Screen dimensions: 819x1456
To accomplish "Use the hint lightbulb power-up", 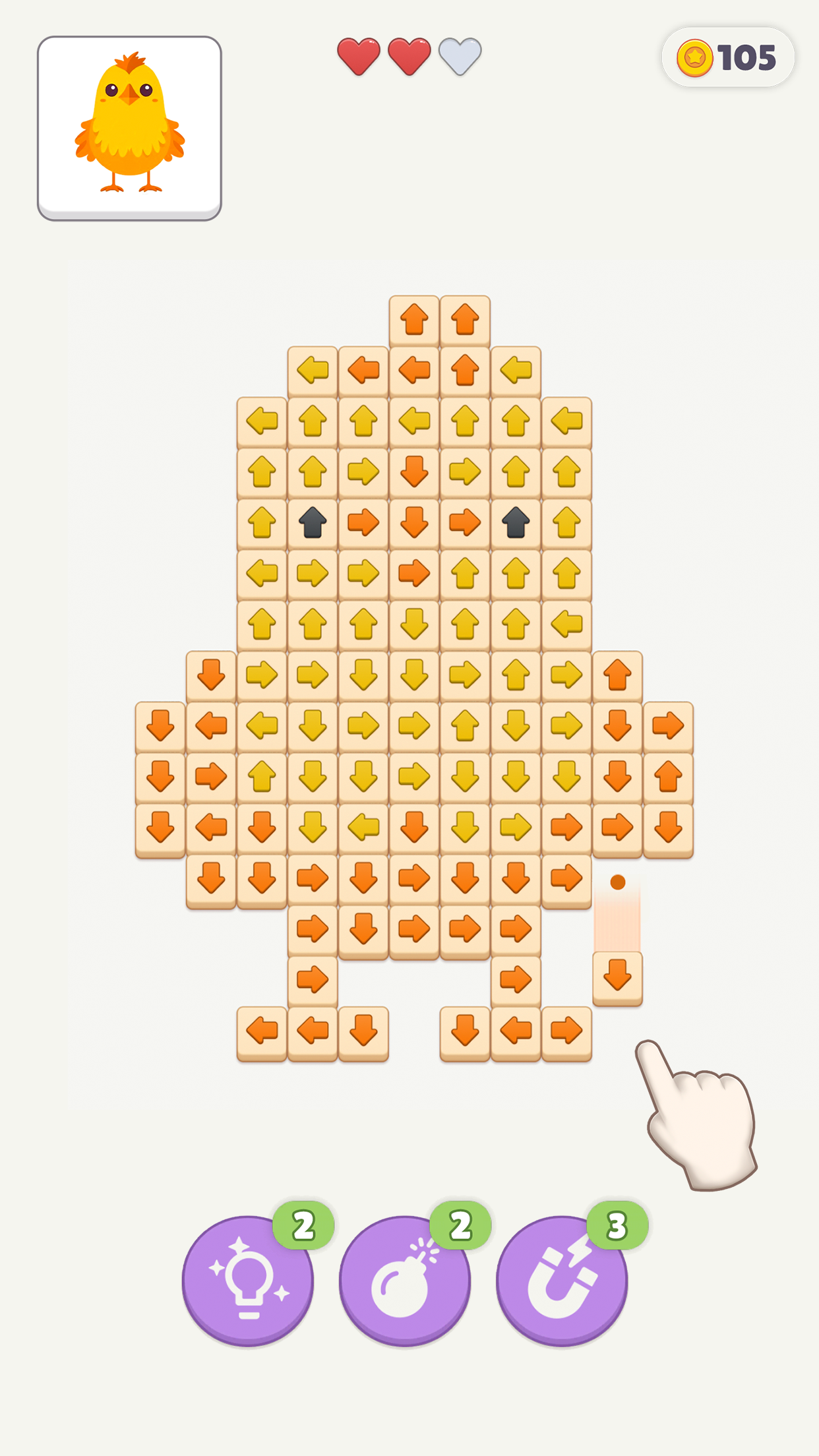I will coord(249,1279).
